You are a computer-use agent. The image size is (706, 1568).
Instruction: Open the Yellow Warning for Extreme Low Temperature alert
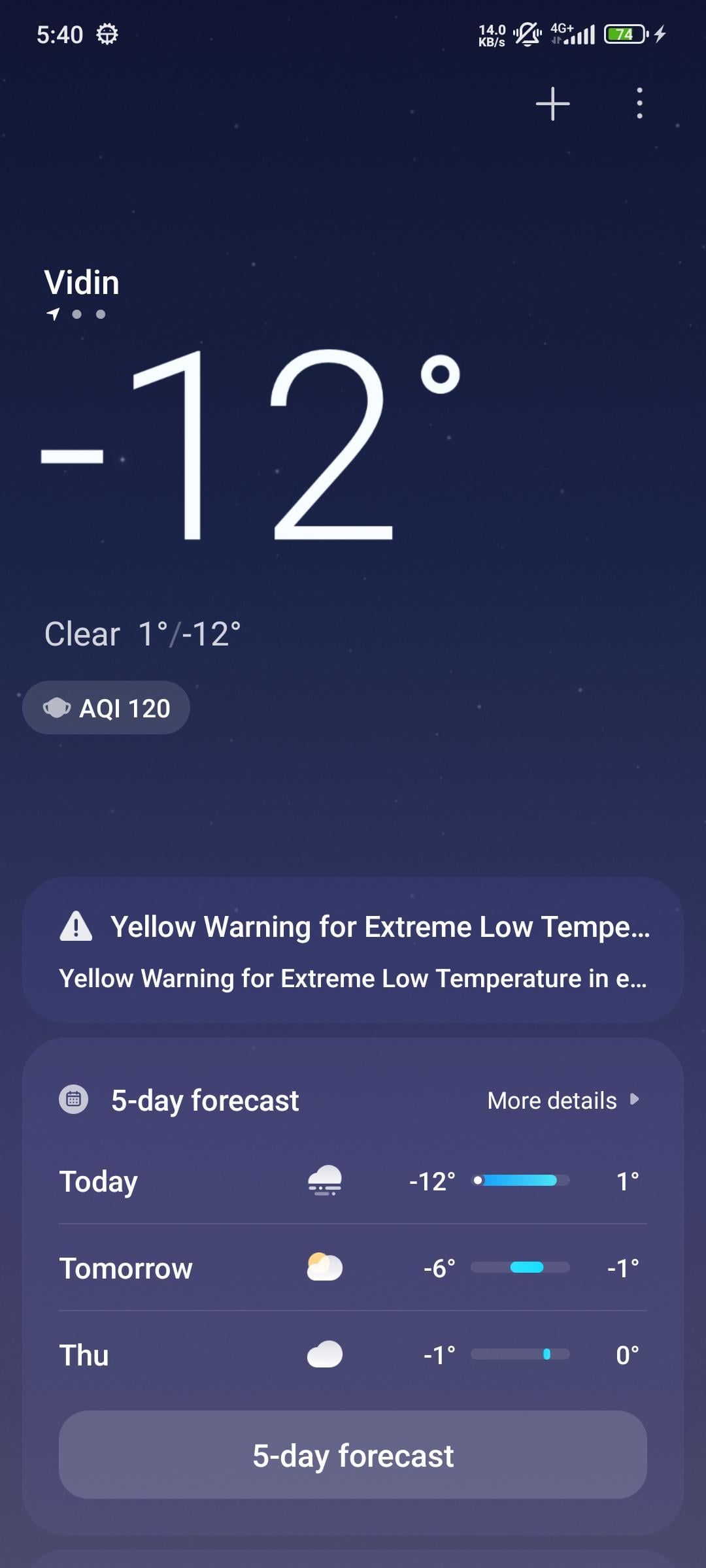[353, 951]
